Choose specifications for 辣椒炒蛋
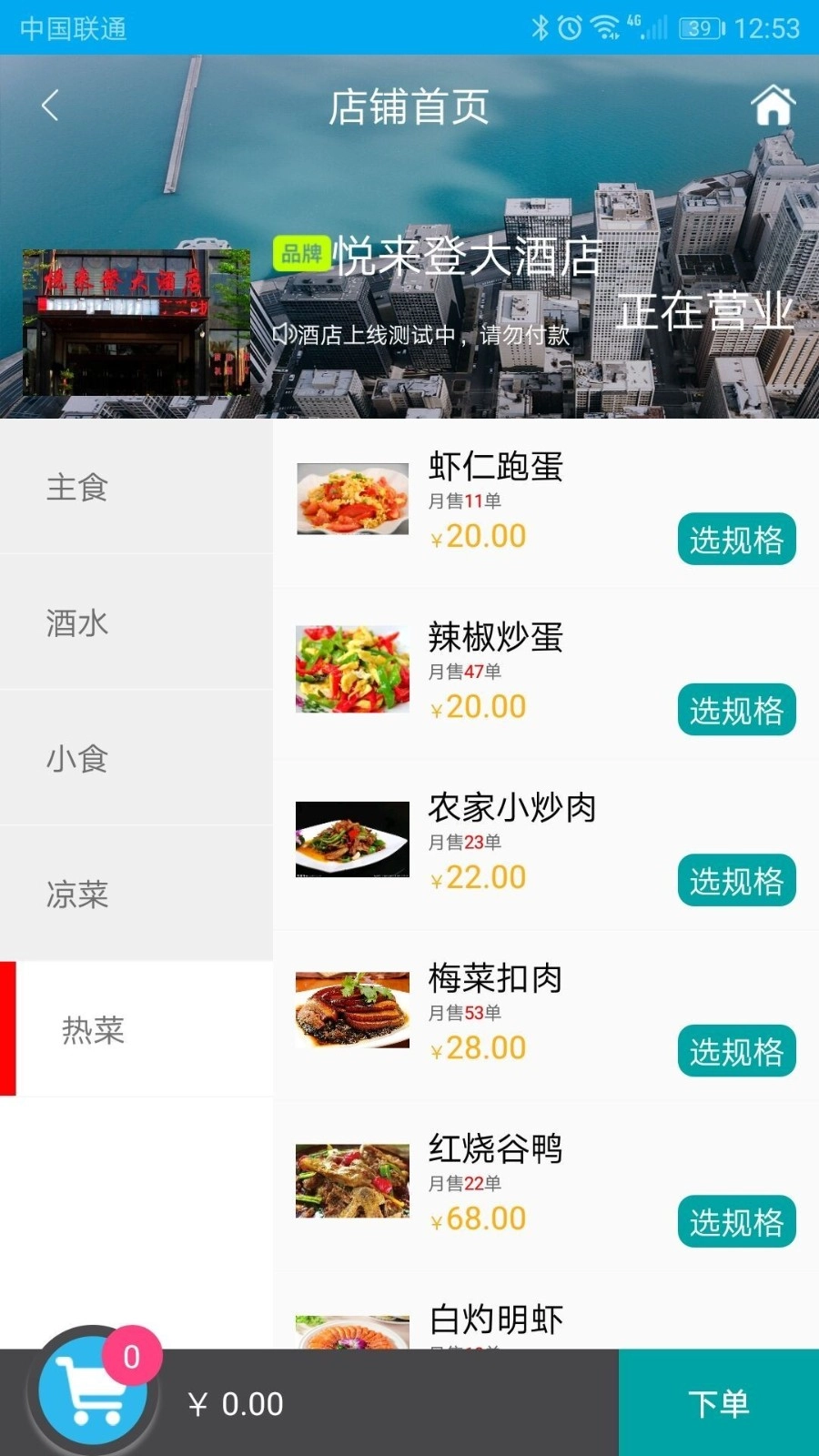 click(736, 711)
